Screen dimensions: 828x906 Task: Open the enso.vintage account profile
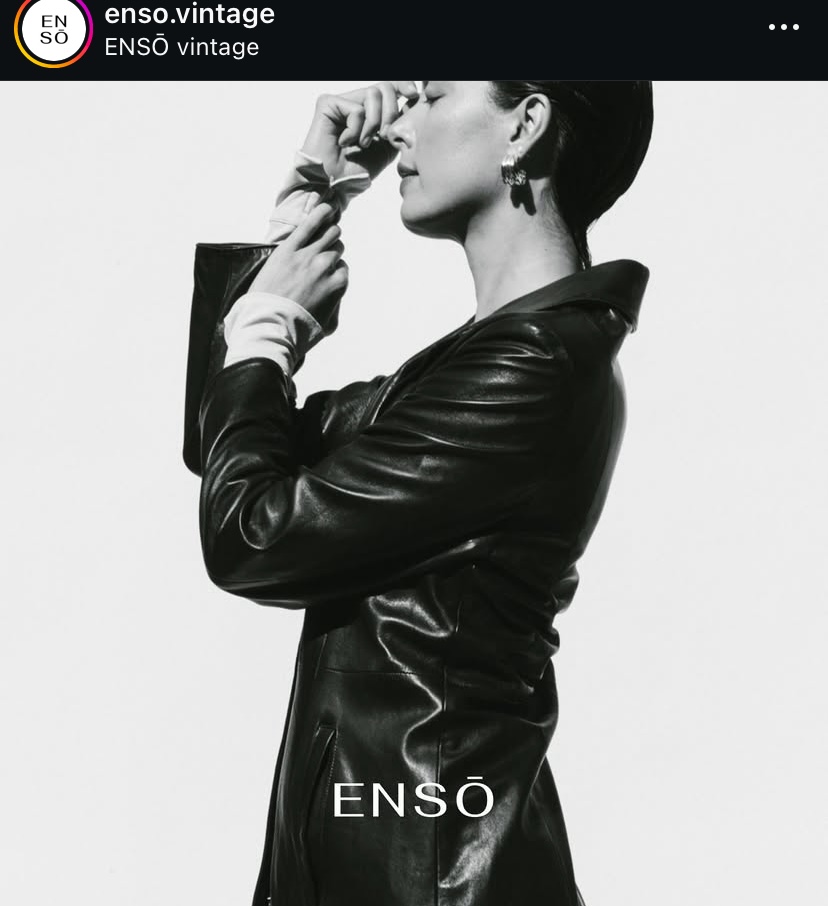[189, 15]
